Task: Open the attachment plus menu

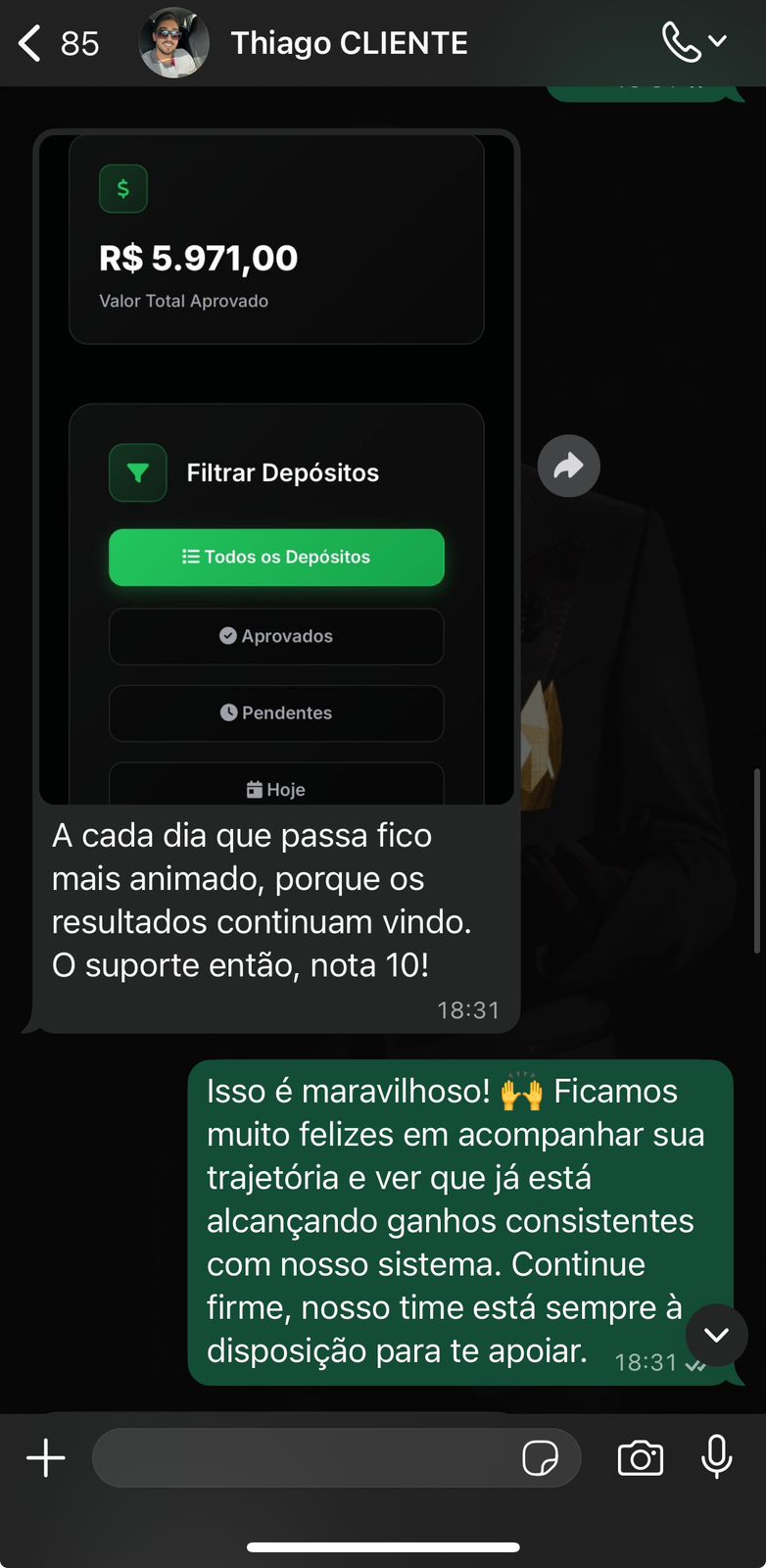Action: (x=46, y=1458)
